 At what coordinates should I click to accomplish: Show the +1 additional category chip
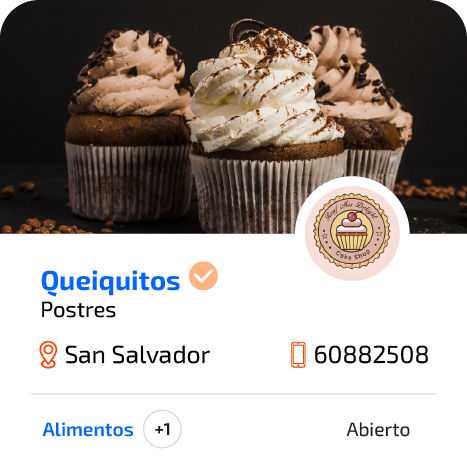coord(162,429)
